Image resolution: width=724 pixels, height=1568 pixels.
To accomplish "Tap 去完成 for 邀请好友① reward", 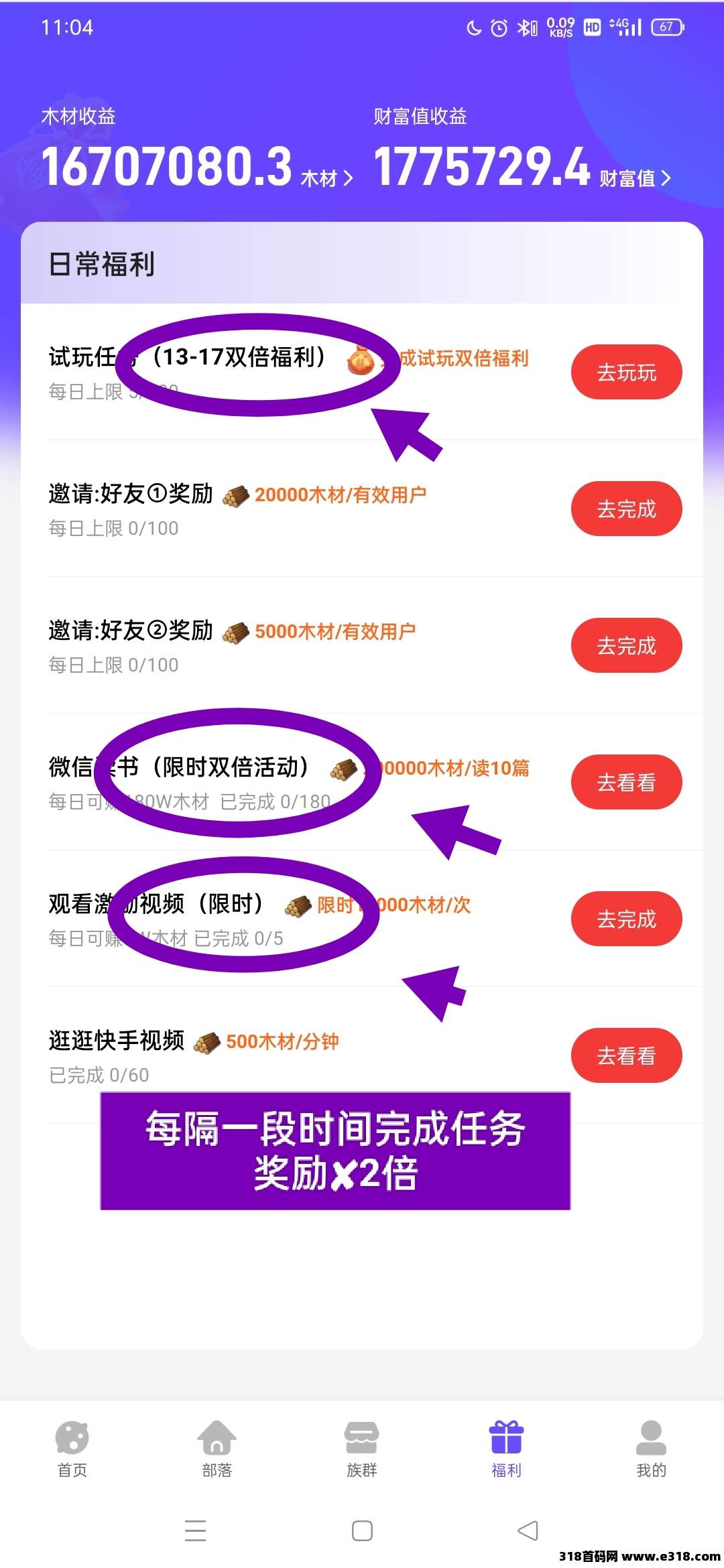I will click(x=626, y=509).
